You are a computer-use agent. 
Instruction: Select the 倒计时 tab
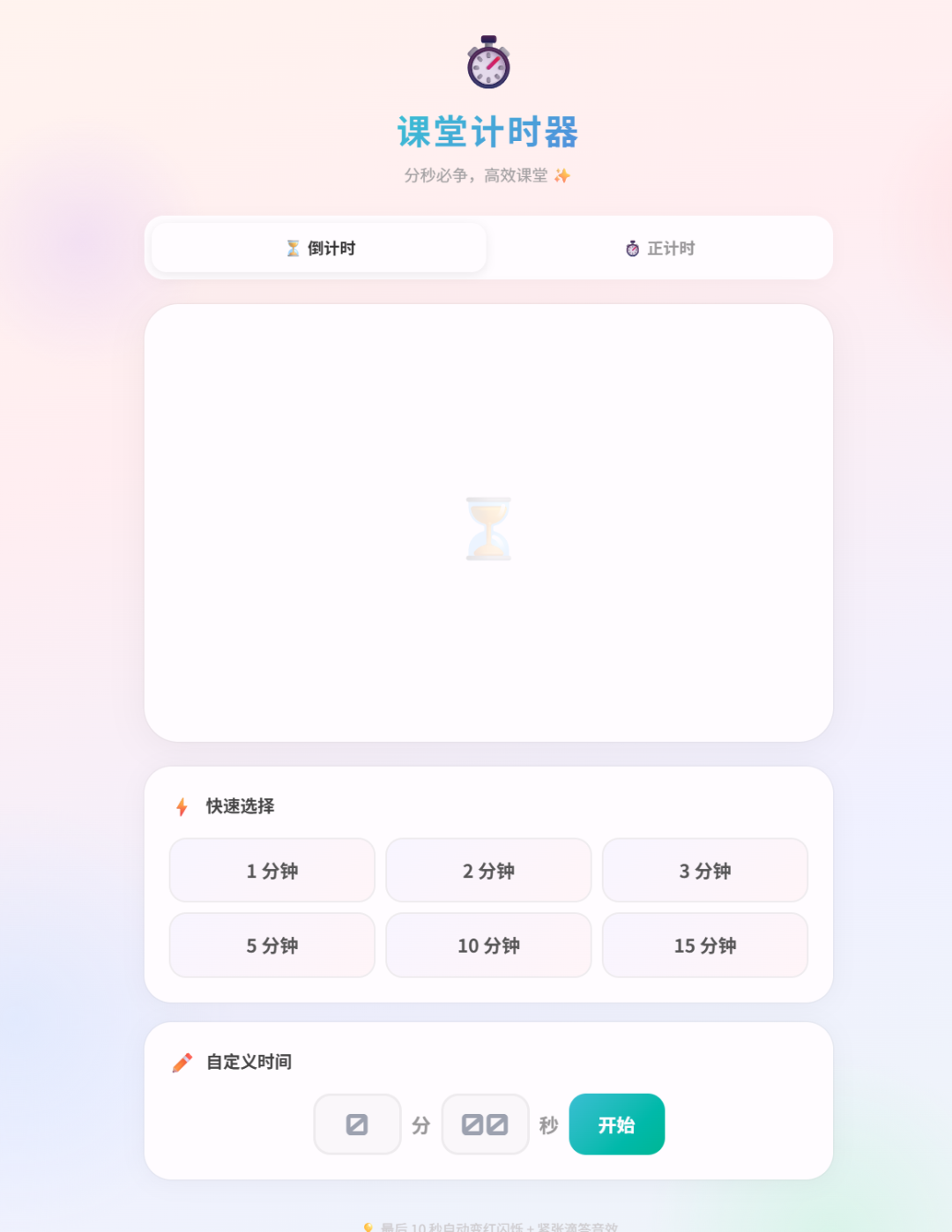pos(319,249)
